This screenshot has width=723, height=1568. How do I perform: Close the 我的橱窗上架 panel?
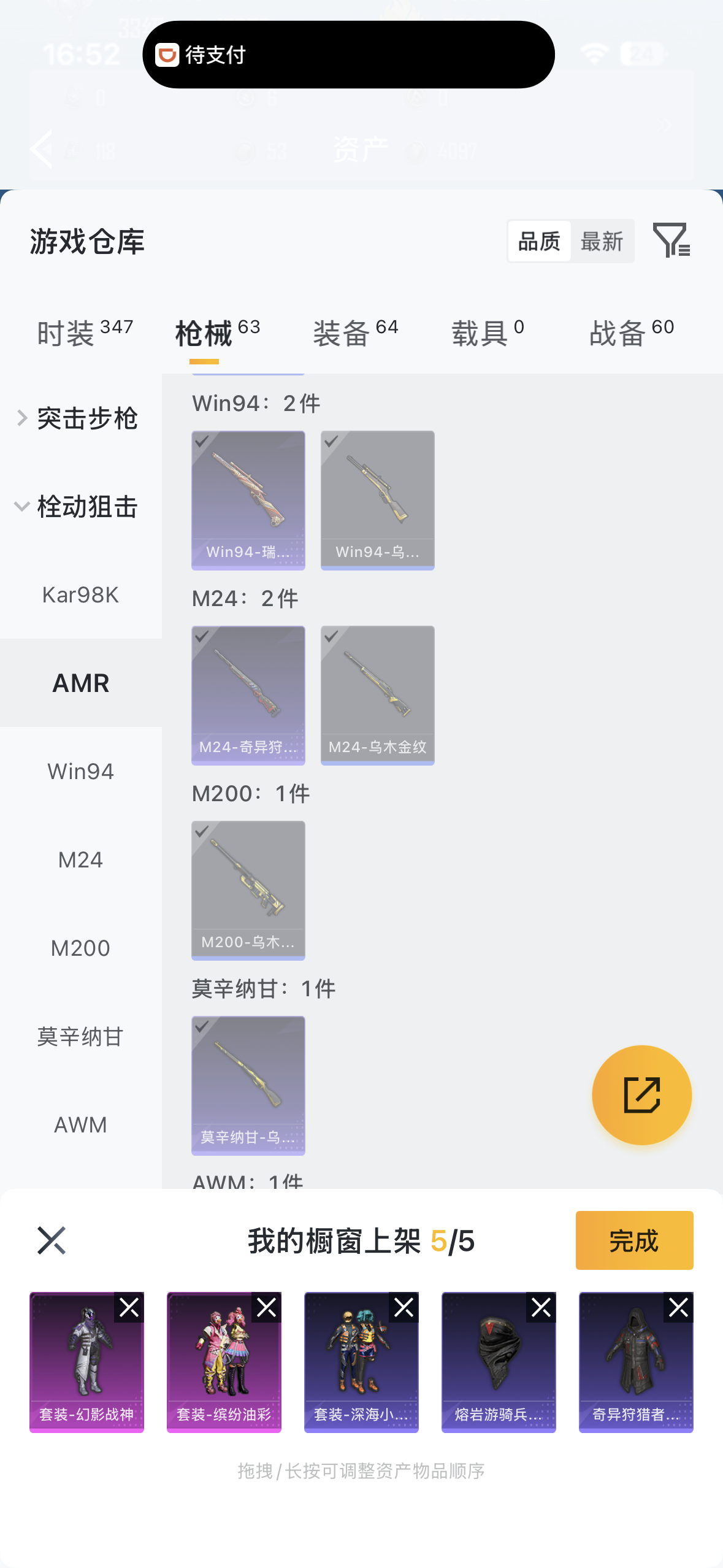coord(51,1240)
